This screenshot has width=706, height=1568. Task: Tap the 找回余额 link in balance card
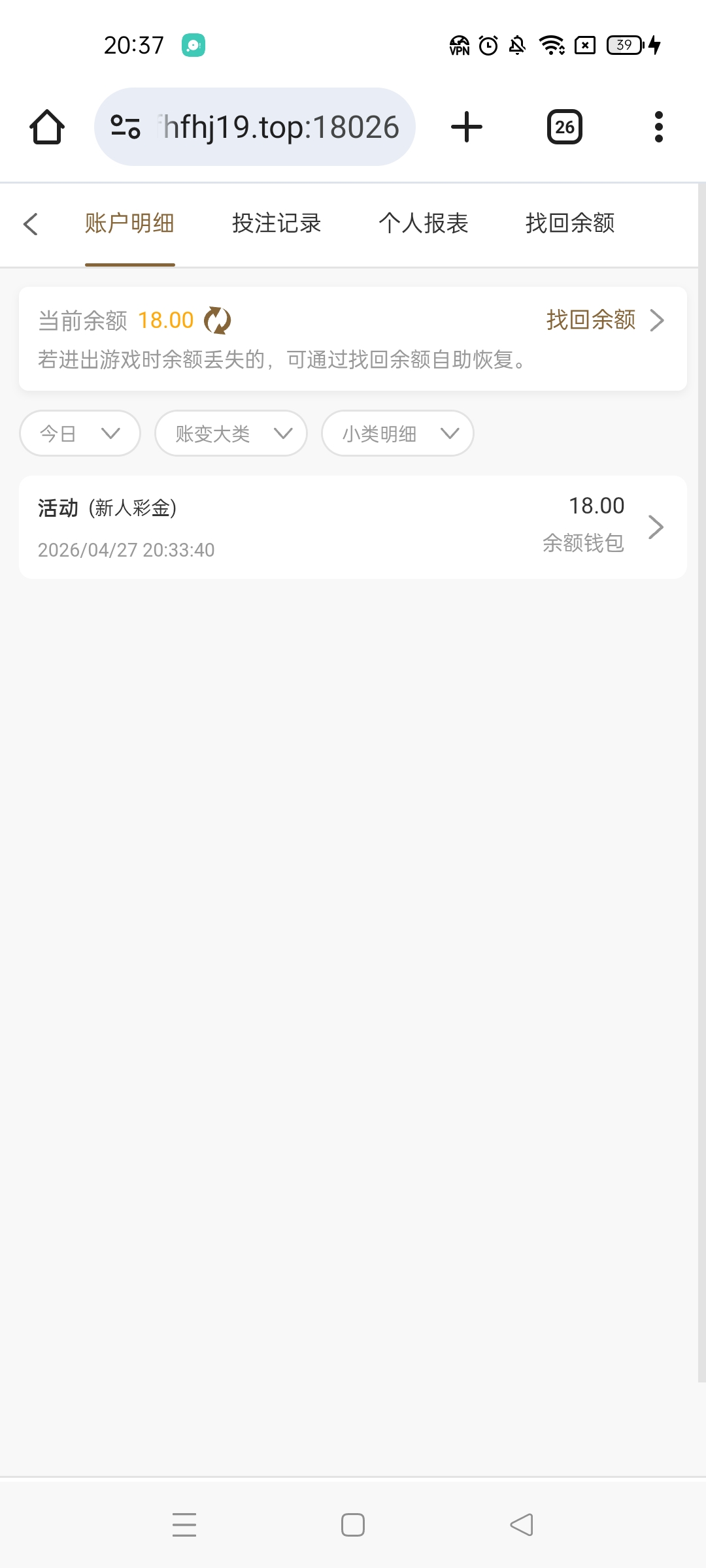pyautogui.click(x=604, y=320)
